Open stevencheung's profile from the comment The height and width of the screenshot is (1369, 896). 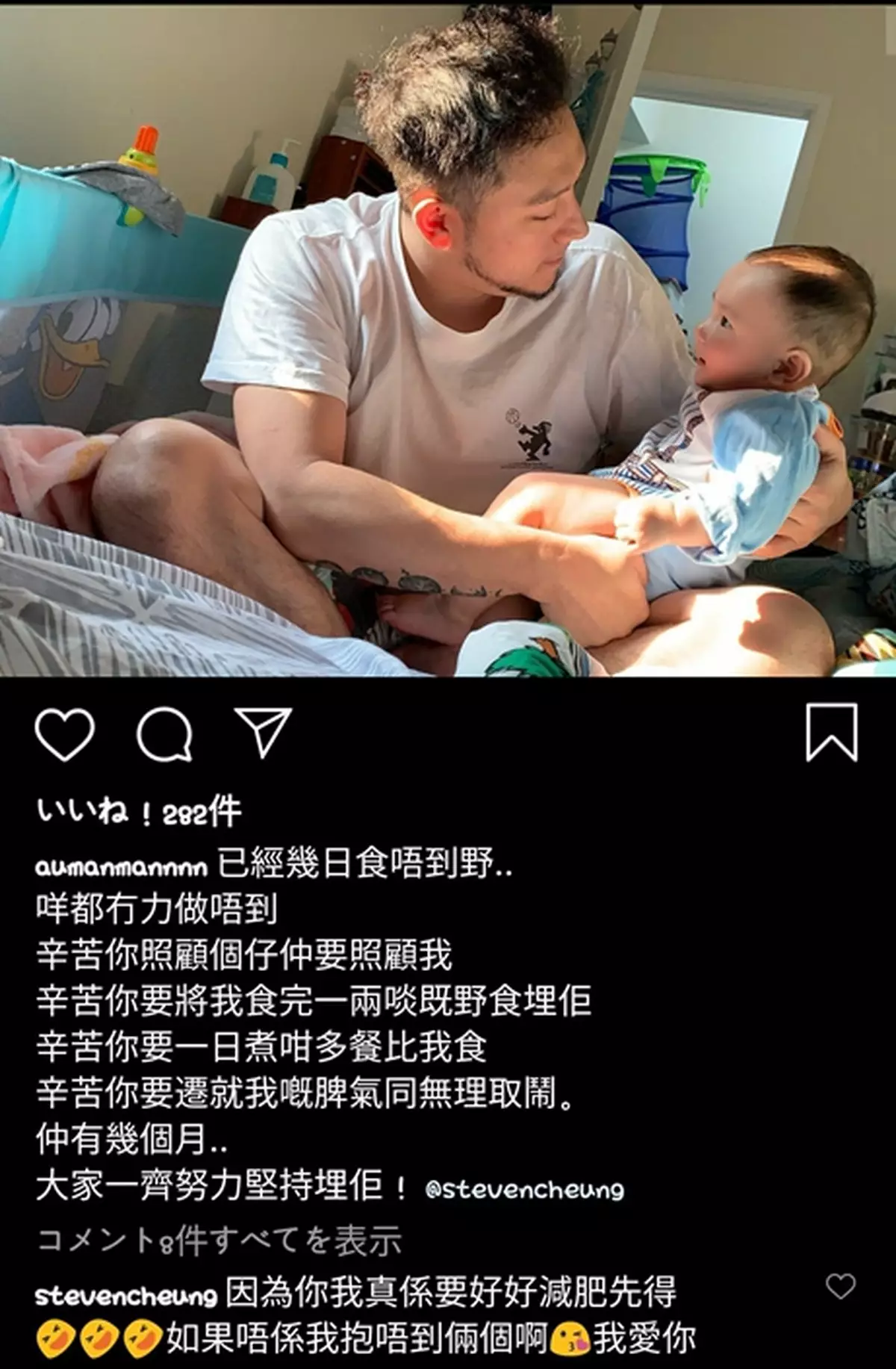tap(125, 1296)
